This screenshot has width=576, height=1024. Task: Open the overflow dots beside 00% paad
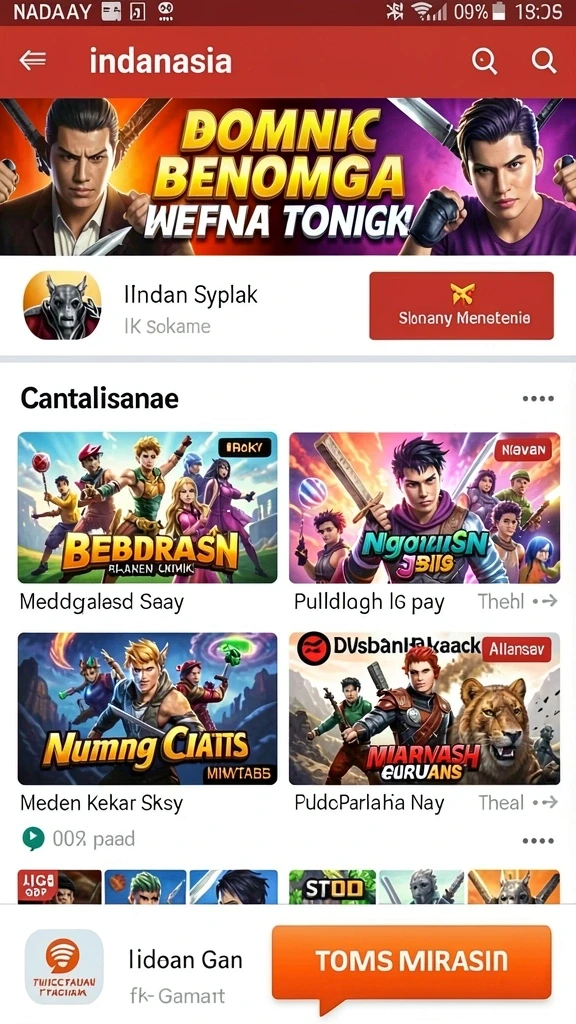(x=538, y=841)
